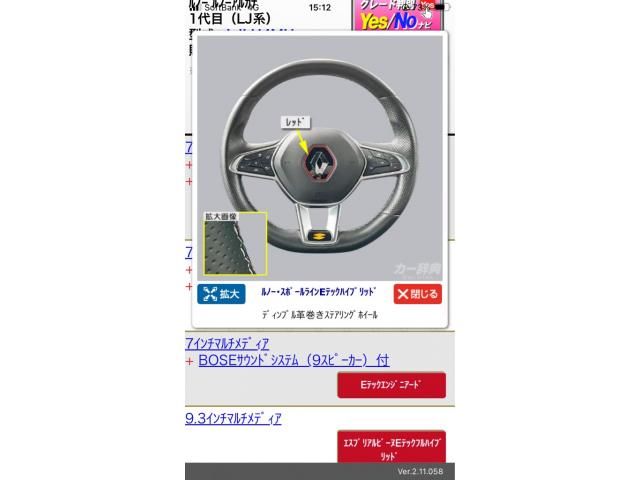The height and width of the screenshot is (480, 640).
Task: Open BOSEサウンドシステム (9スピーカー) 付 link
Action: pyautogui.click(x=293, y=360)
